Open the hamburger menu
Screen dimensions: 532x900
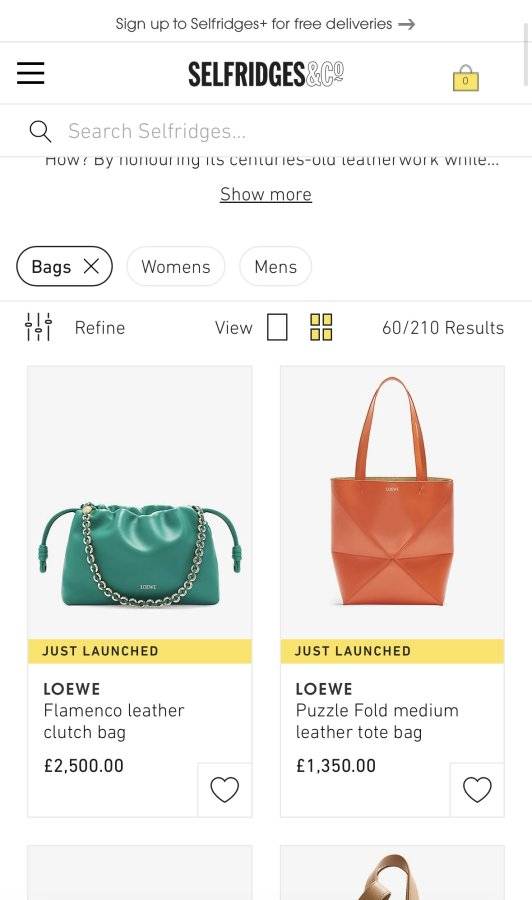pyautogui.click(x=30, y=73)
